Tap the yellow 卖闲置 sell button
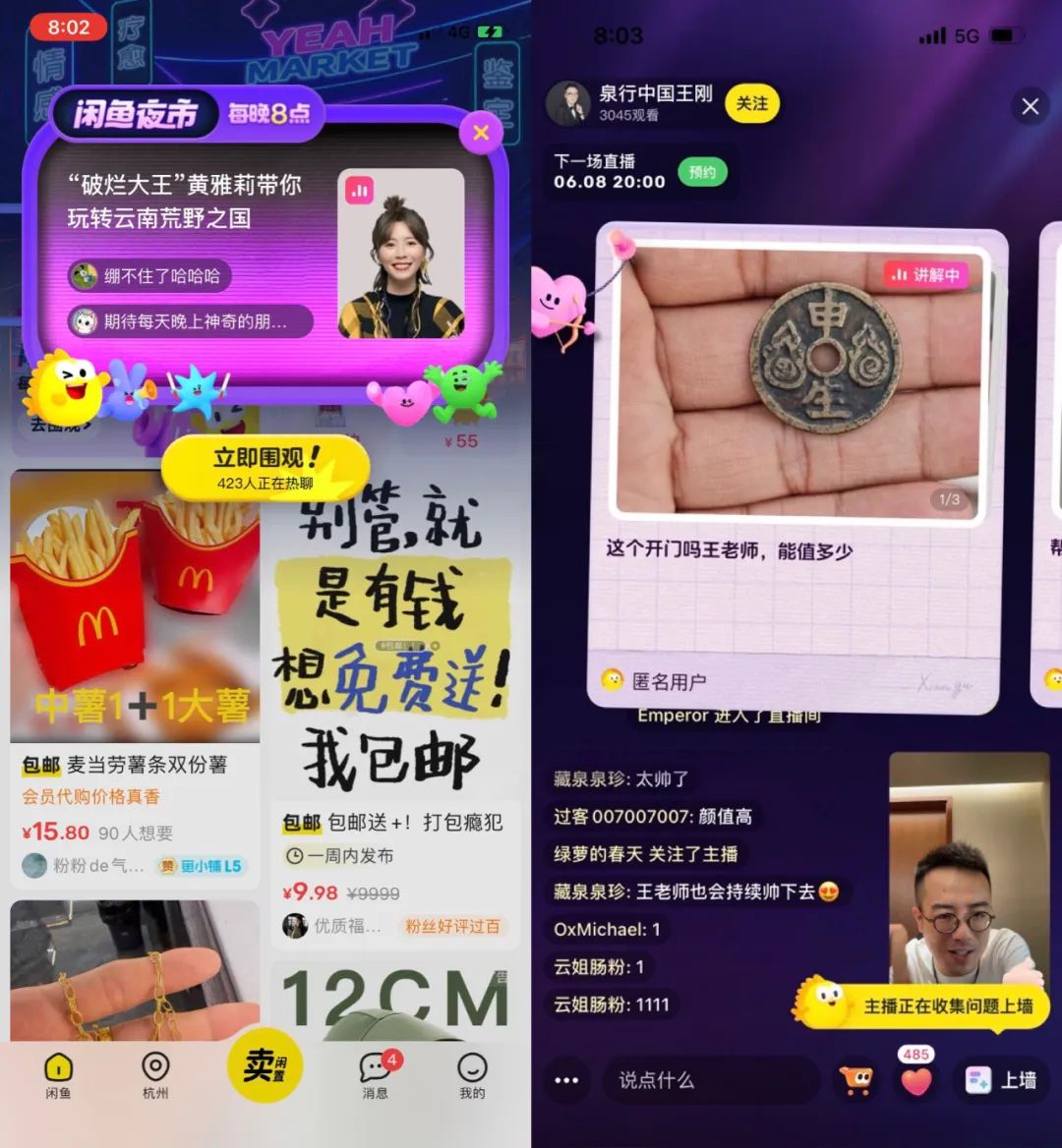Image resolution: width=1062 pixels, height=1148 pixels. (x=265, y=1065)
